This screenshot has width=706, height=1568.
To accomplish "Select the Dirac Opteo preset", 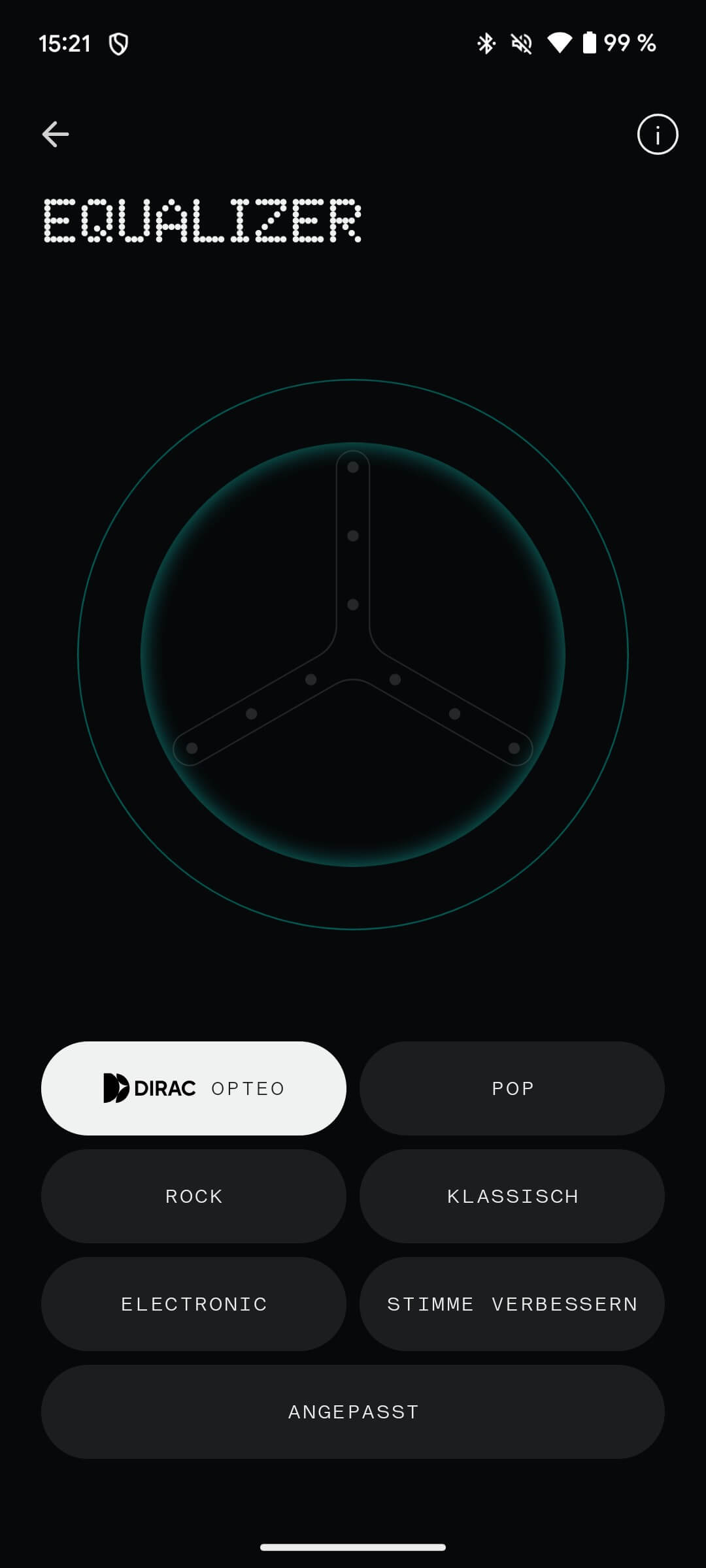I will tap(193, 1088).
